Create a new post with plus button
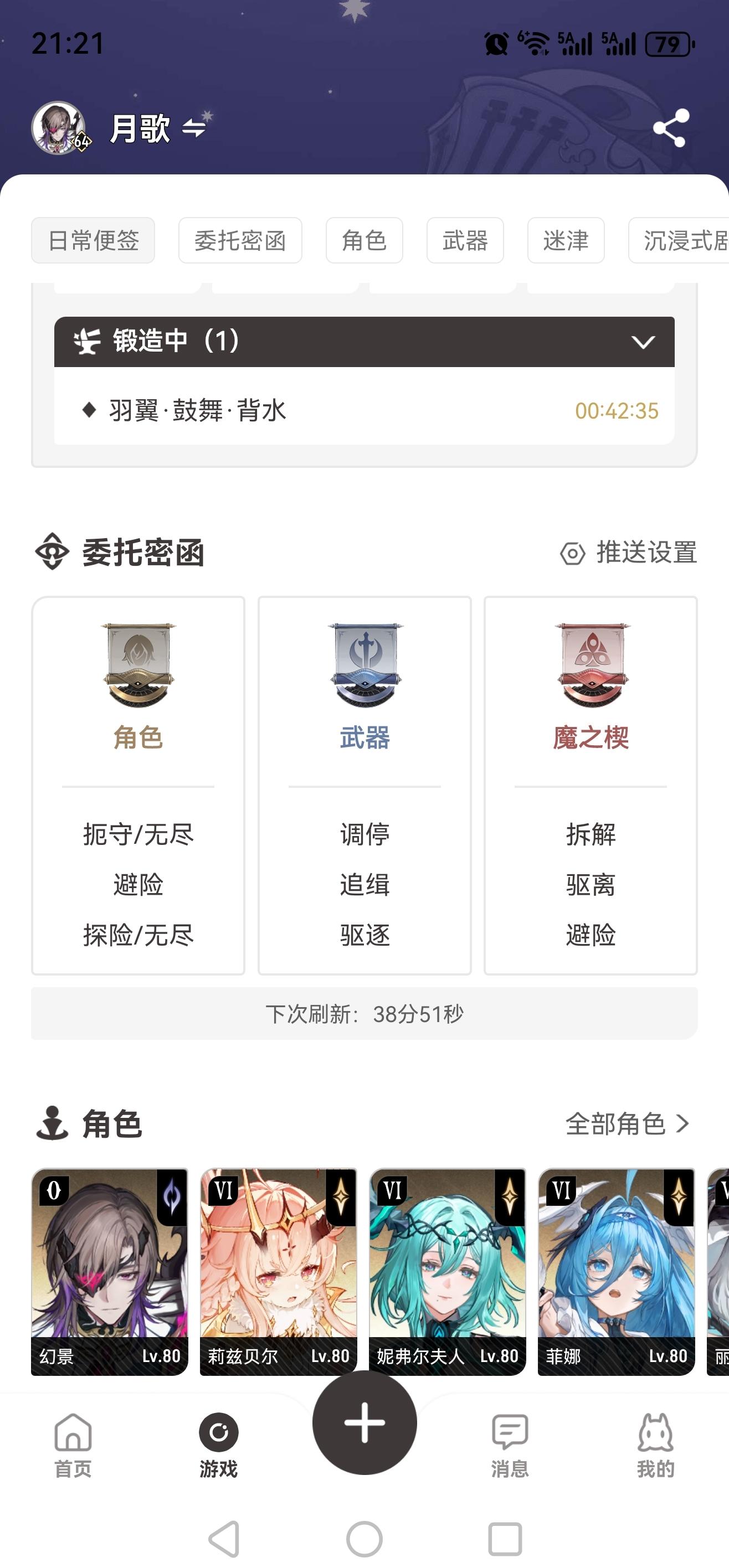 [x=364, y=1422]
